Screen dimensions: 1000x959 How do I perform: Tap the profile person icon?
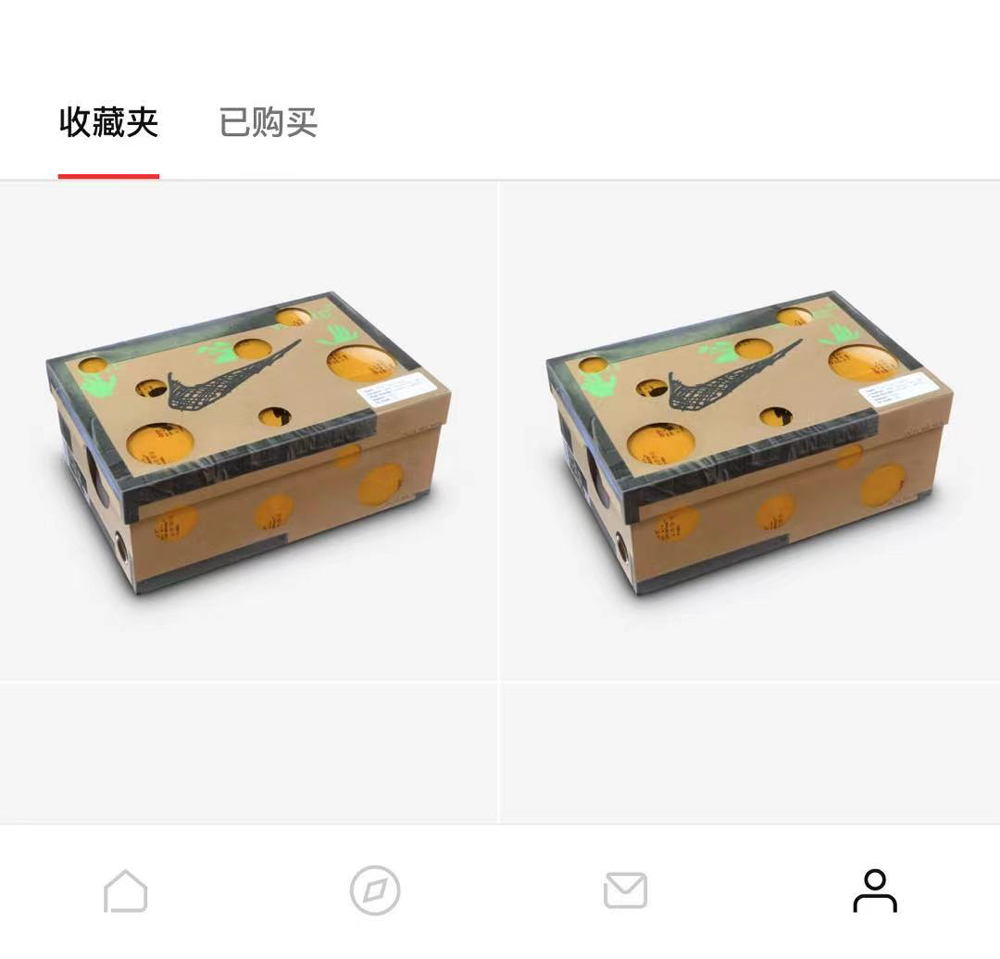click(875, 891)
